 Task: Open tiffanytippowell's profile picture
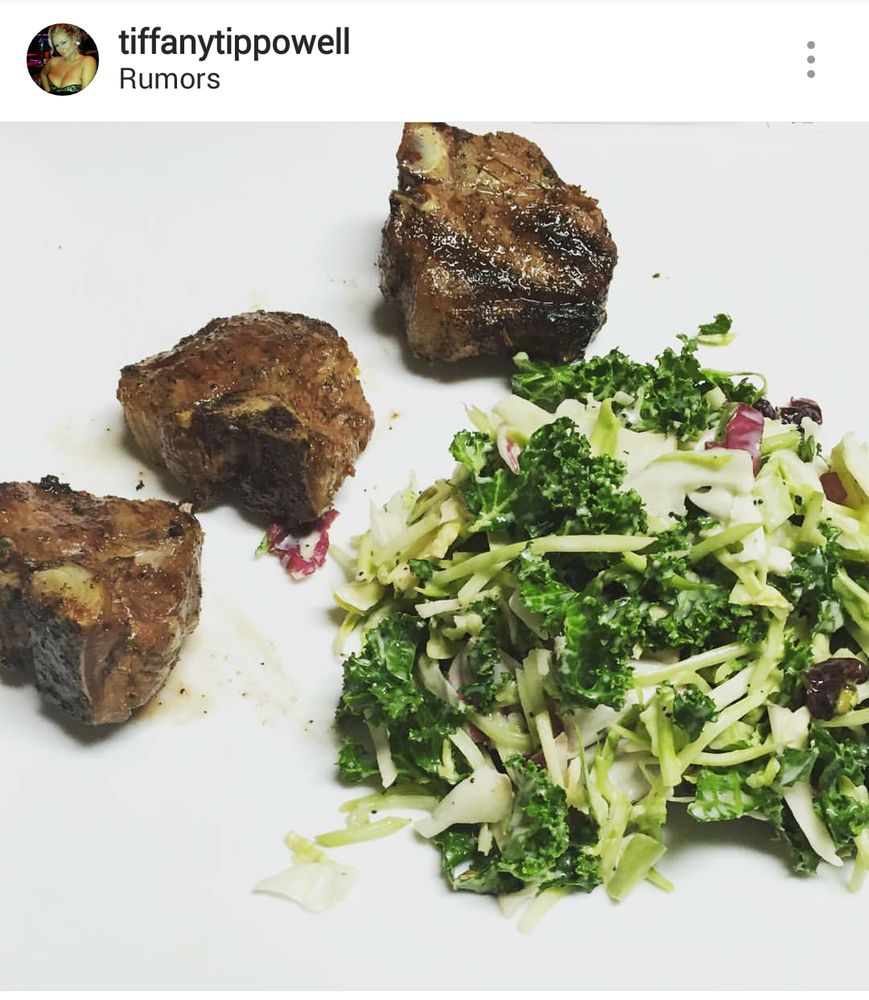(x=62, y=59)
